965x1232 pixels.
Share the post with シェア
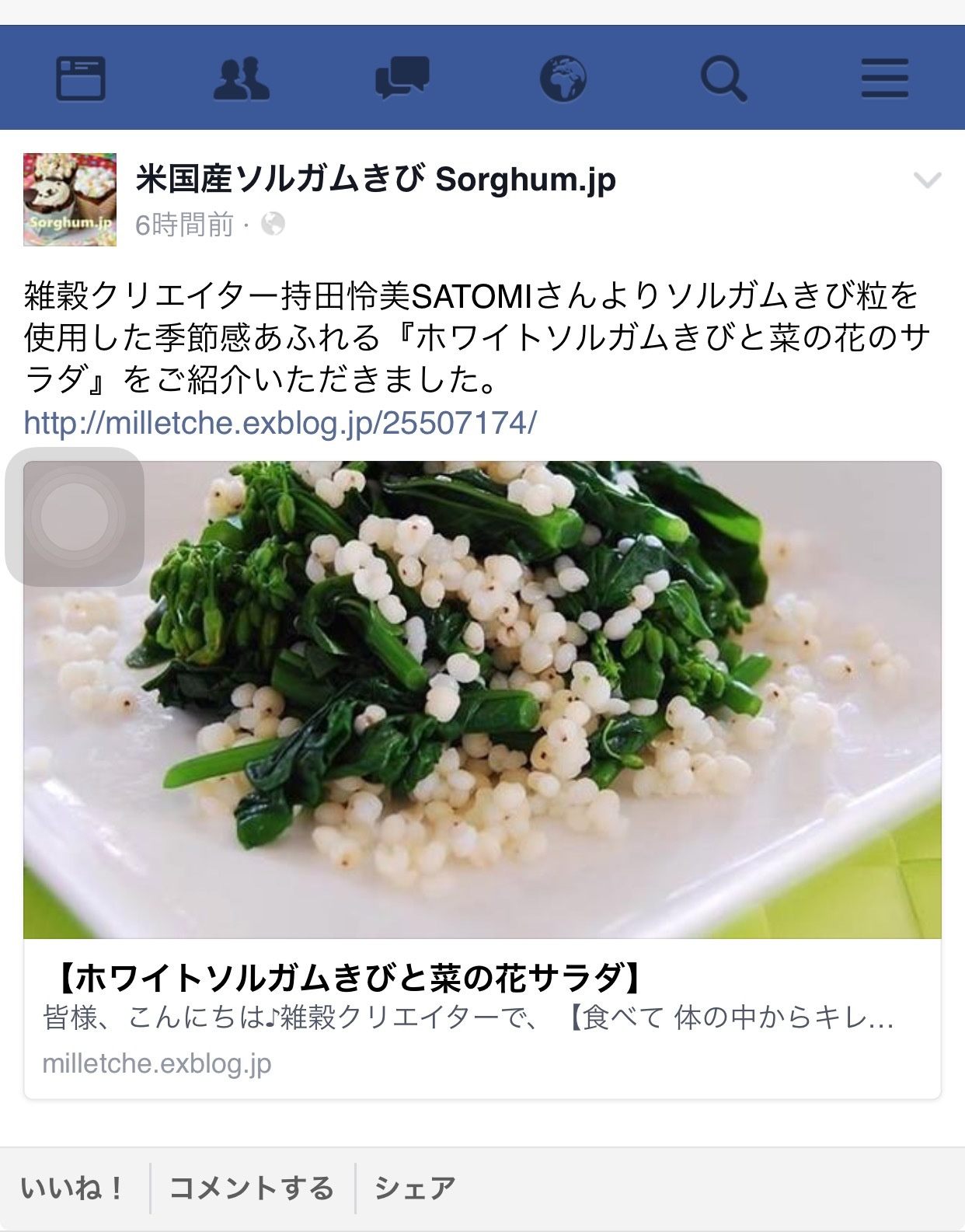point(415,1188)
